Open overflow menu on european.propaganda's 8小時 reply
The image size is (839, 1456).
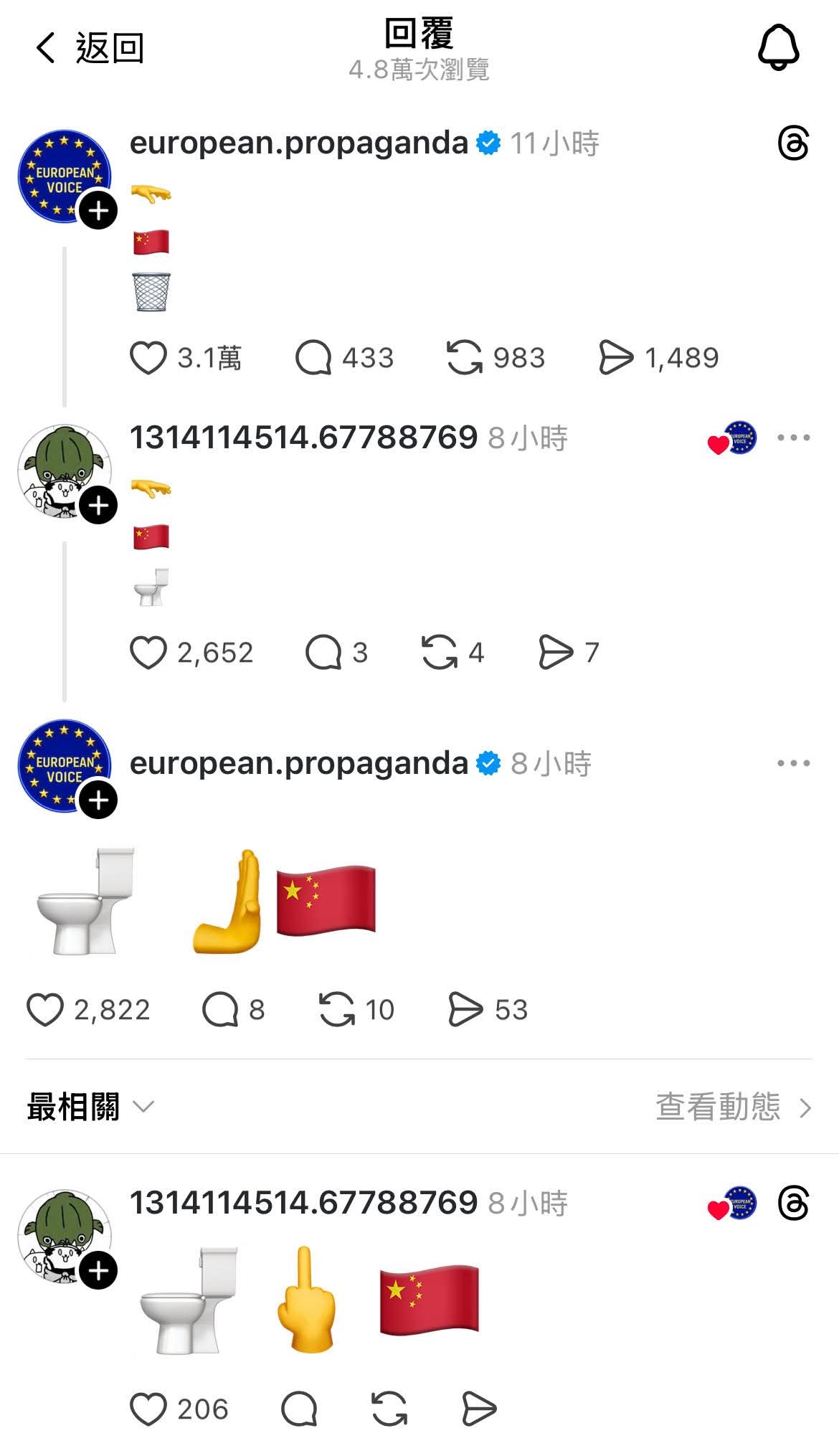tap(793, 763)
